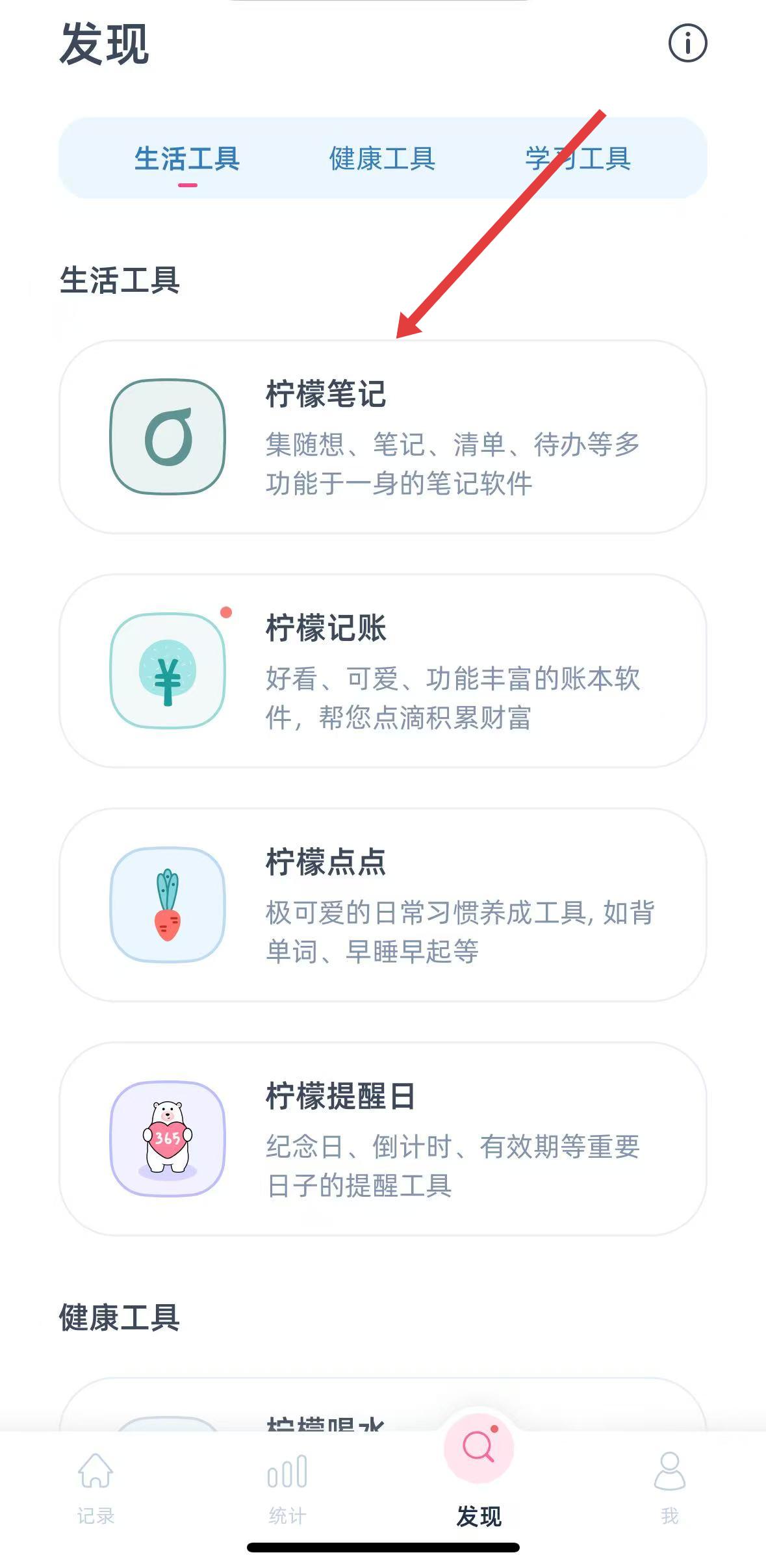Screen dimensions: 766x1568
Task: Switch to the 学习工具 tab
Action: pos(578,159)
